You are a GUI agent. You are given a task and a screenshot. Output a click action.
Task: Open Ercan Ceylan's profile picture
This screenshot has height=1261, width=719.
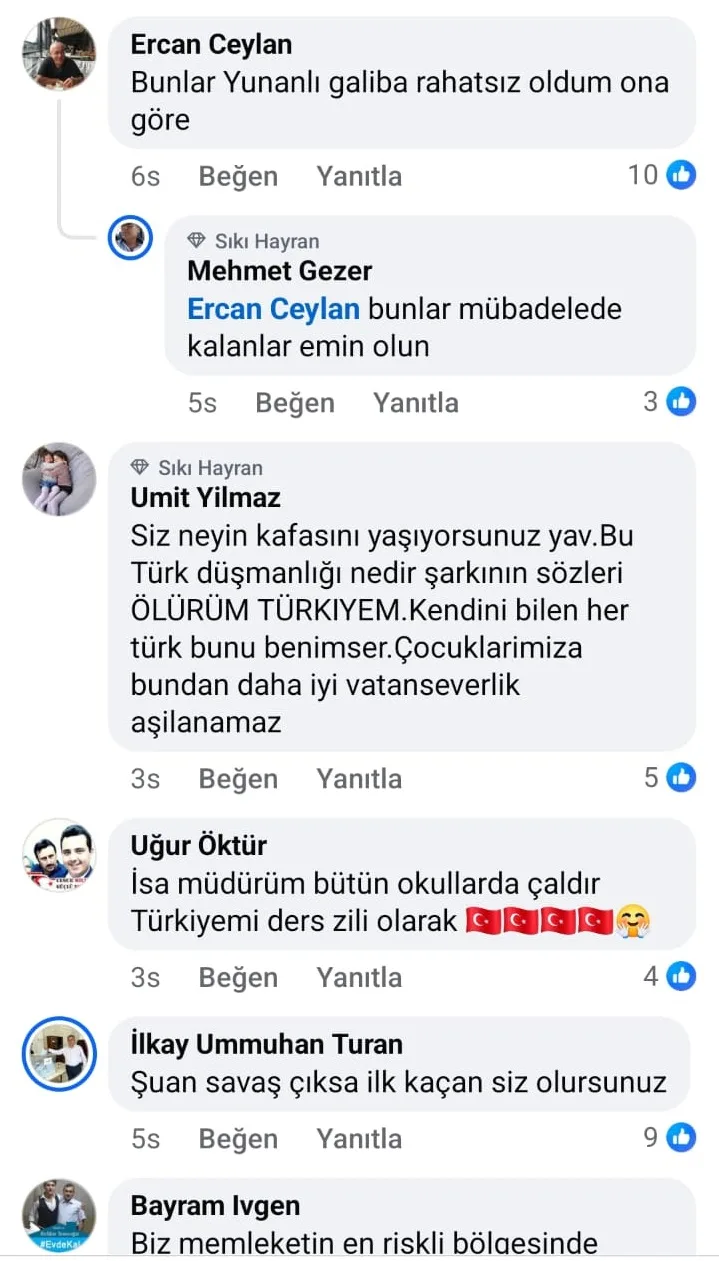click(59, 54)
